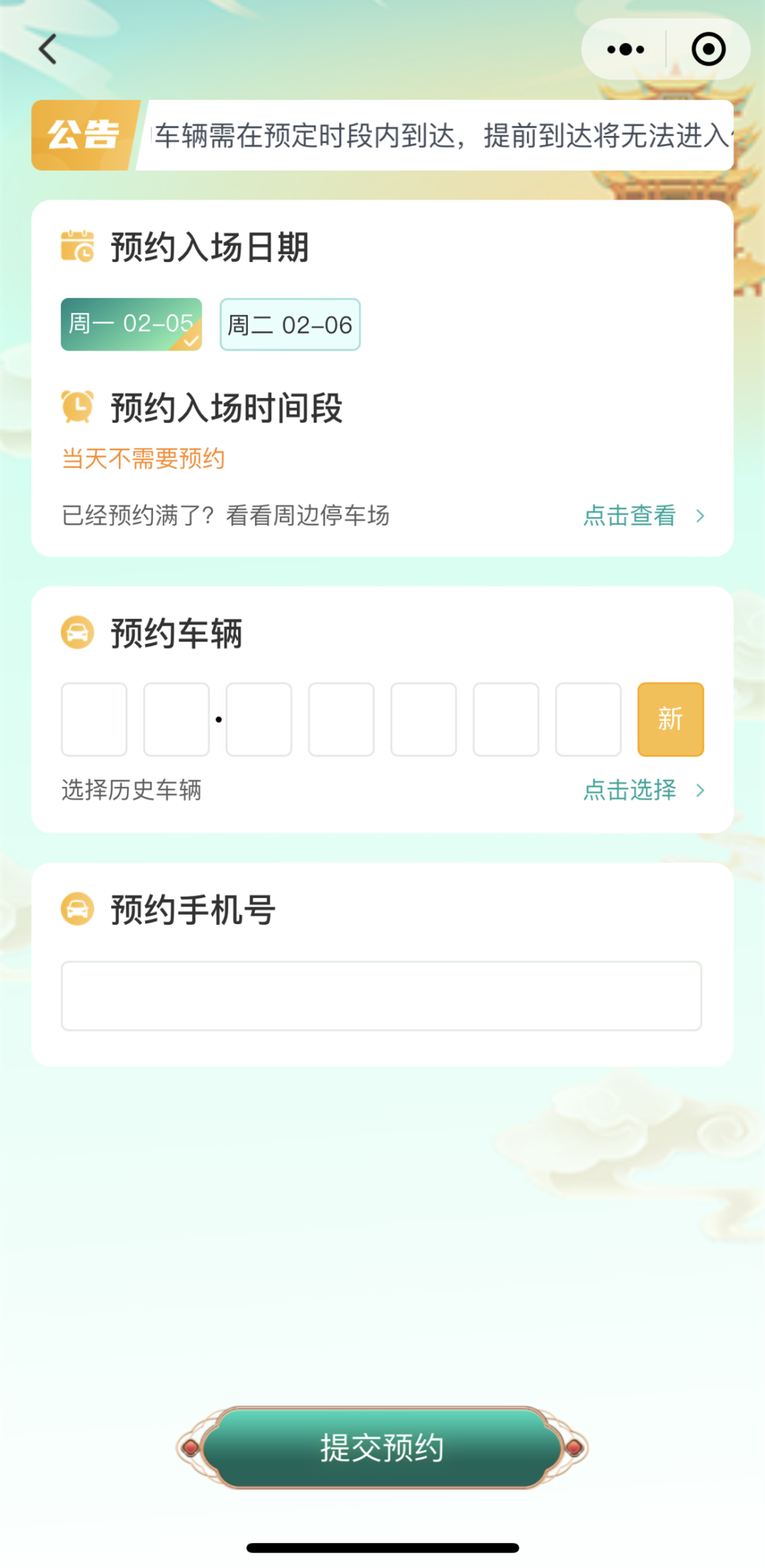Tap 点击查看 for nearby parking lots
Screen dimensions: 765x1568
[x=642, y=516]
